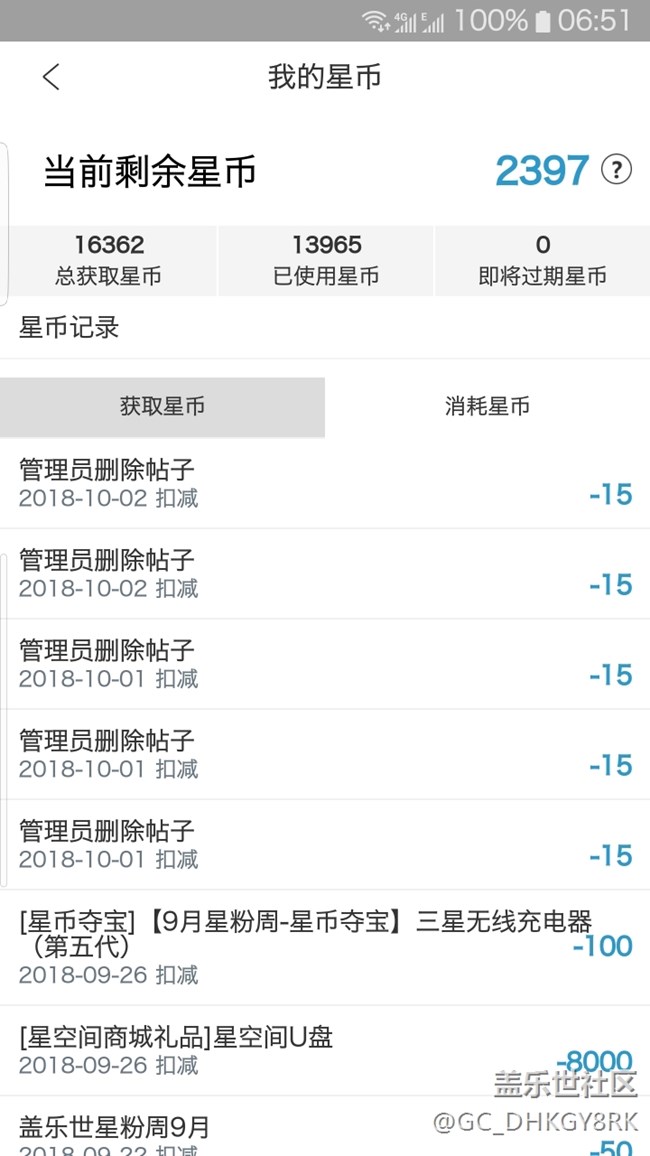The width and height of the screenshot is (650, 1156).
Task: Go back using the top-left arrow
Action: tap(51, 77)
